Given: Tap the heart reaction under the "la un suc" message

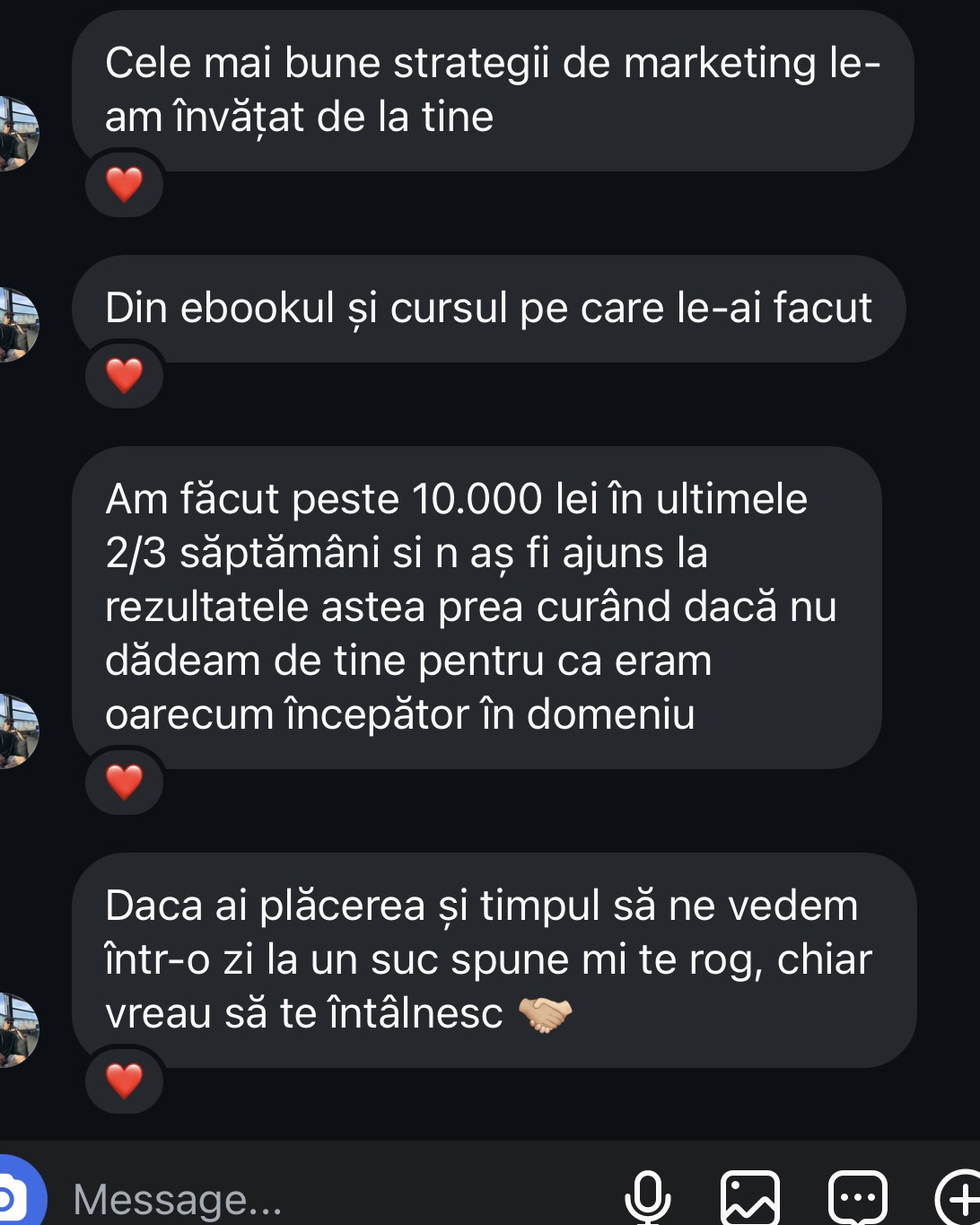Looking at the screenshot, I should pyautogui.click(x=125, y=1081).
